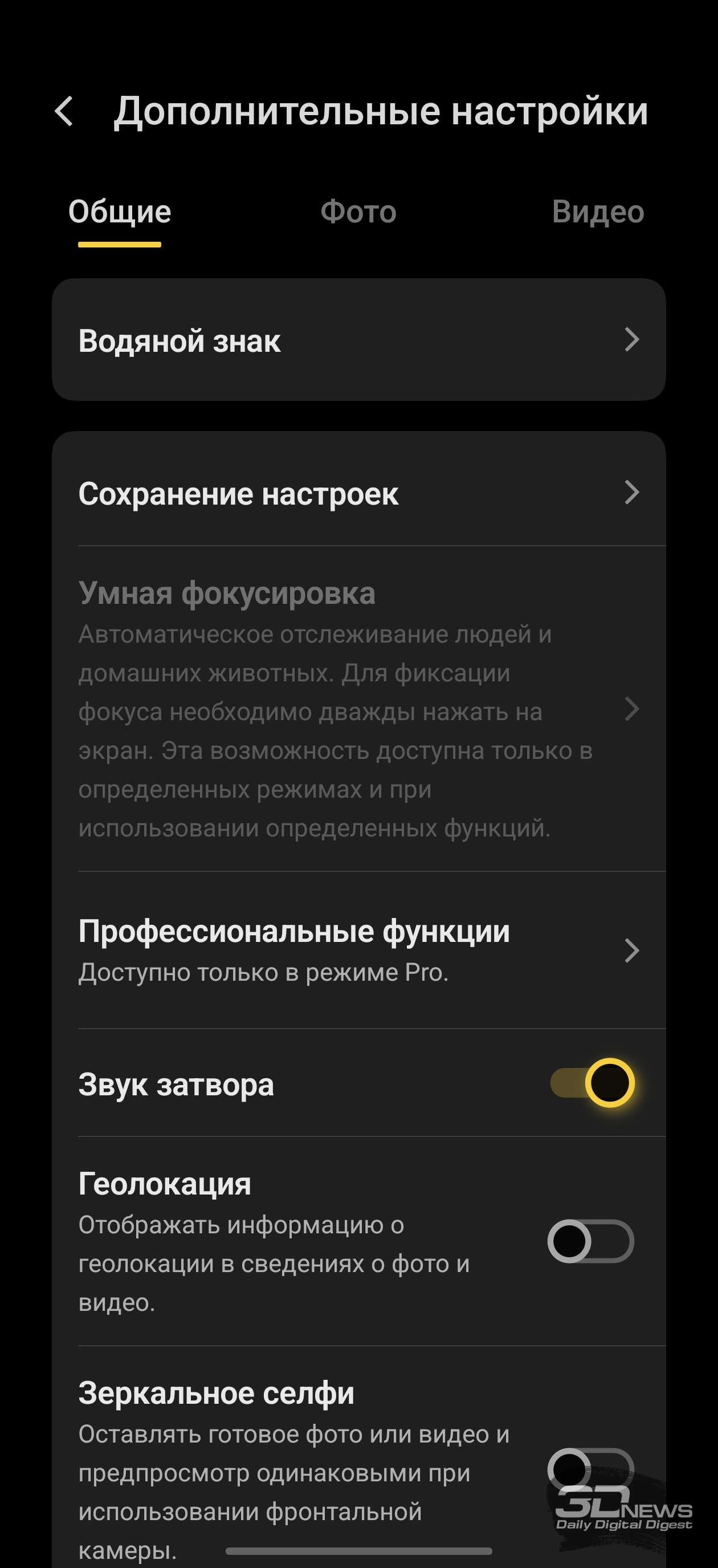This screenshot has width=718, height=1568.
Task: Turn off Звук затвора
Action: point(591,1083)
